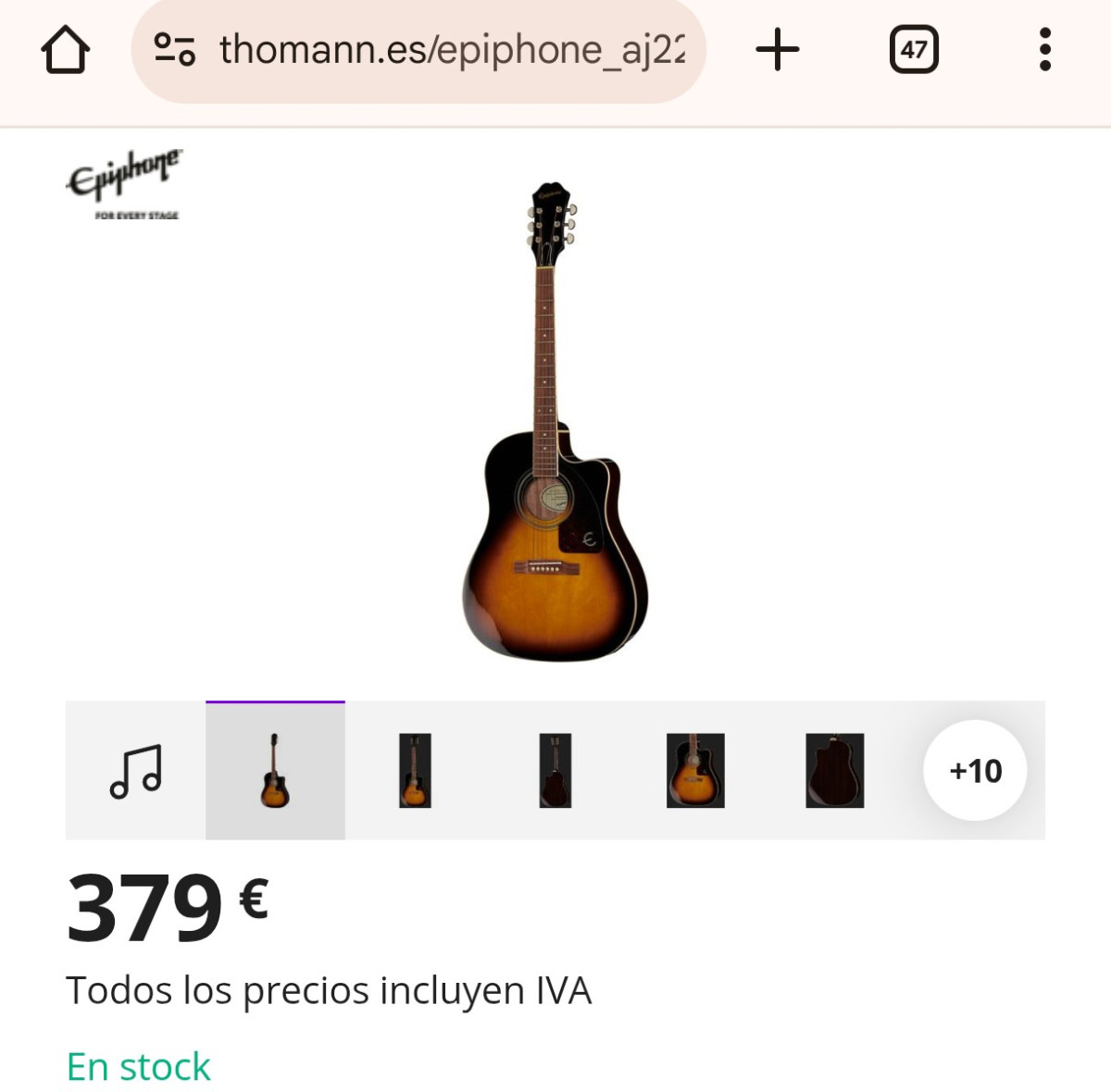Open the site settings icon in address bar

174,50
